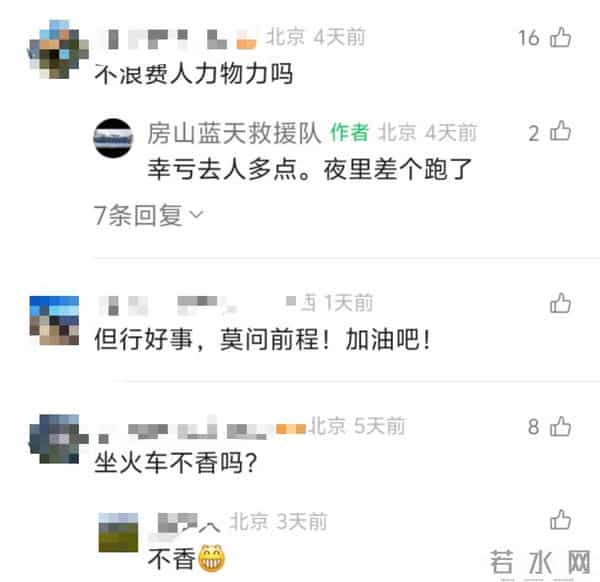Tap the 房山蓝天救援队 avatar picture
Viewport: 600px width, 582px height.
click(117, 139)
